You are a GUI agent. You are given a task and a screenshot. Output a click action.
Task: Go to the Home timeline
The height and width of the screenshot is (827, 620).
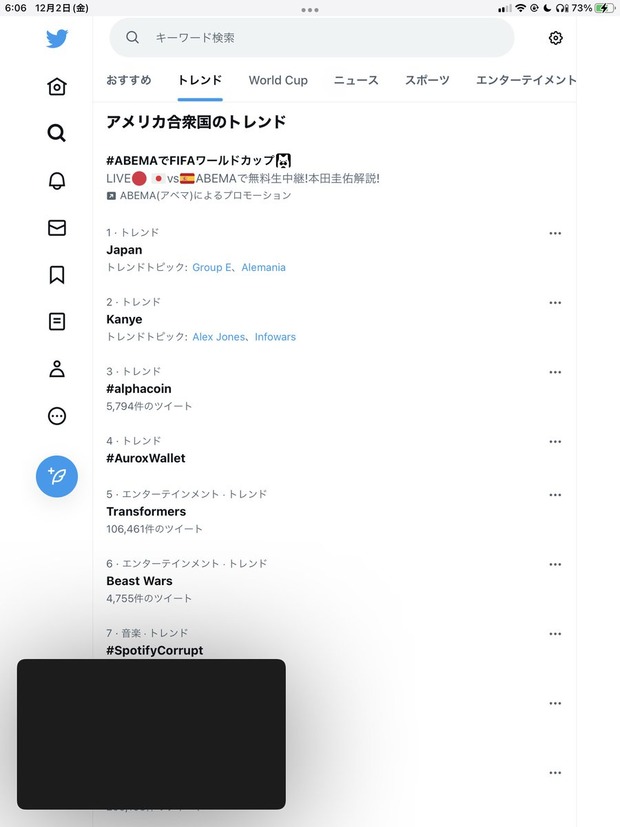pos(57,87)
